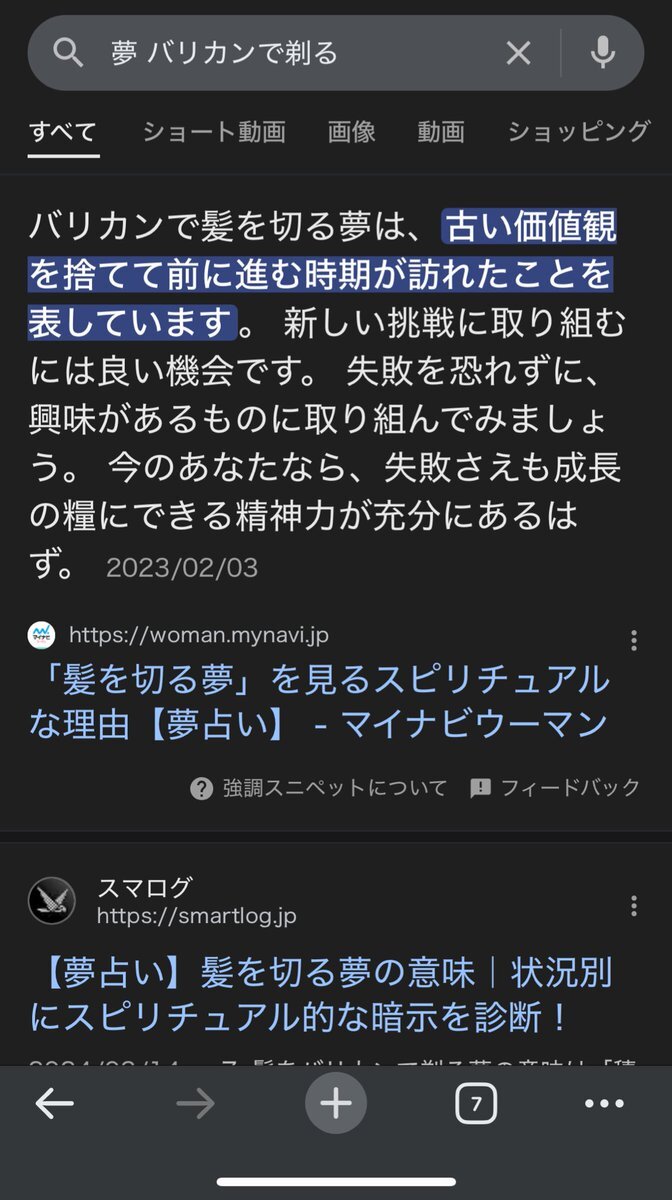This screenshot has width=672, height=1200.
Task: Tap the search field with the query 夢 バリカンで剃る
Action: [x=290, y=52]
